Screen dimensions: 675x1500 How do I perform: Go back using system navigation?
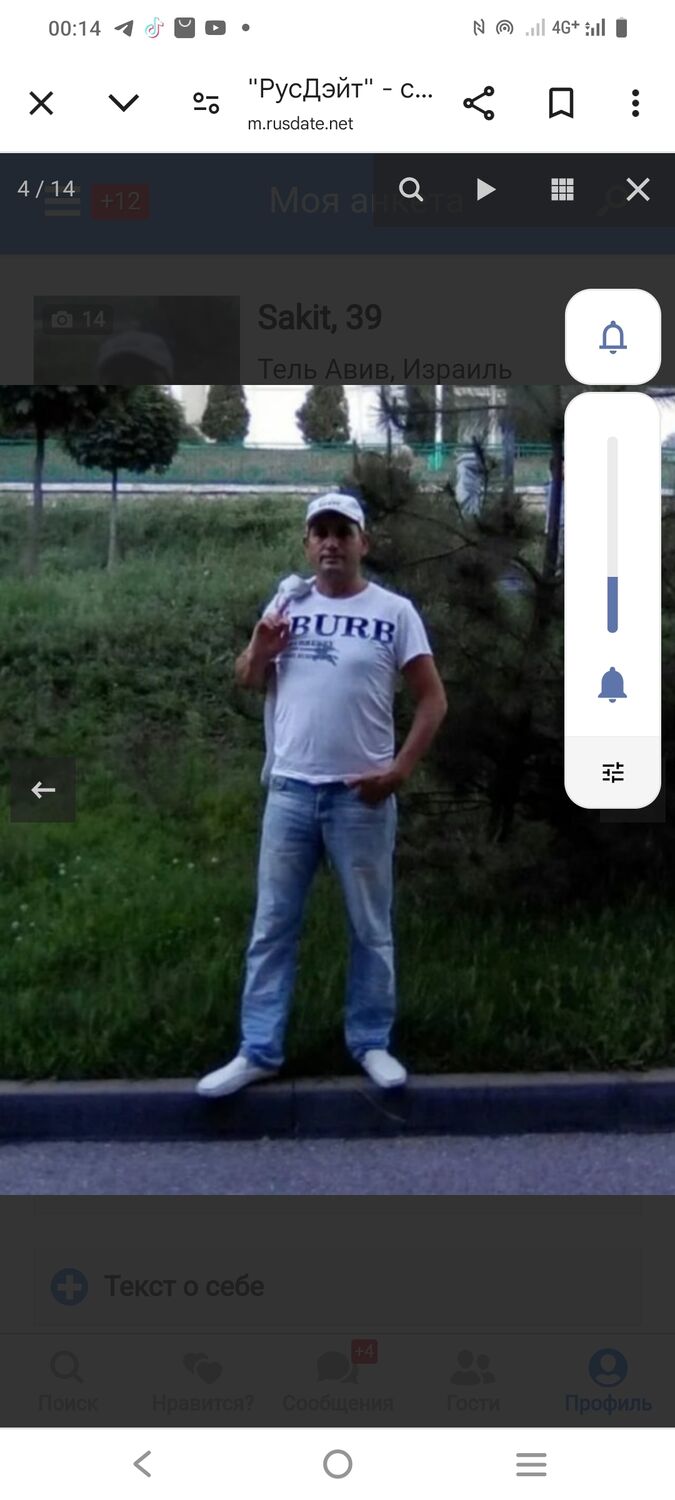pos(143,1465)
